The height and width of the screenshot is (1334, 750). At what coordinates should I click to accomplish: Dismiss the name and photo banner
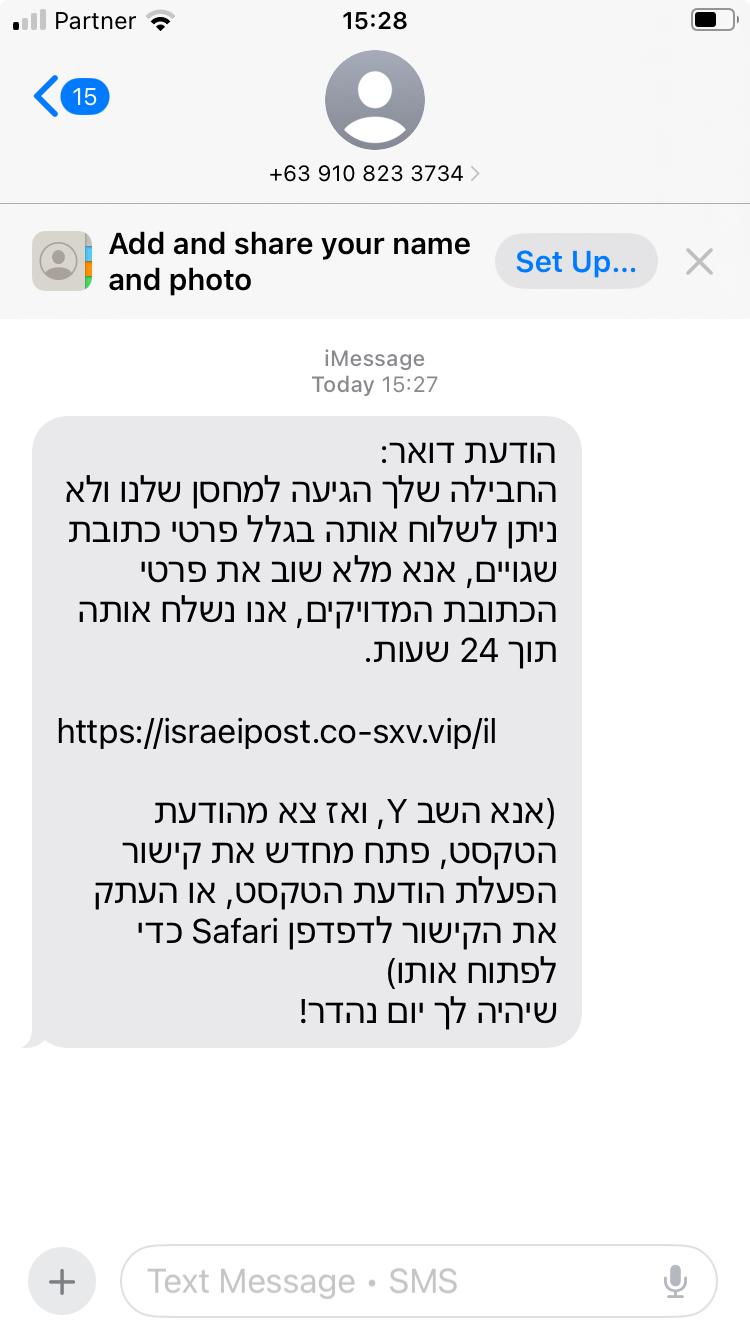[x=699, y=262]
